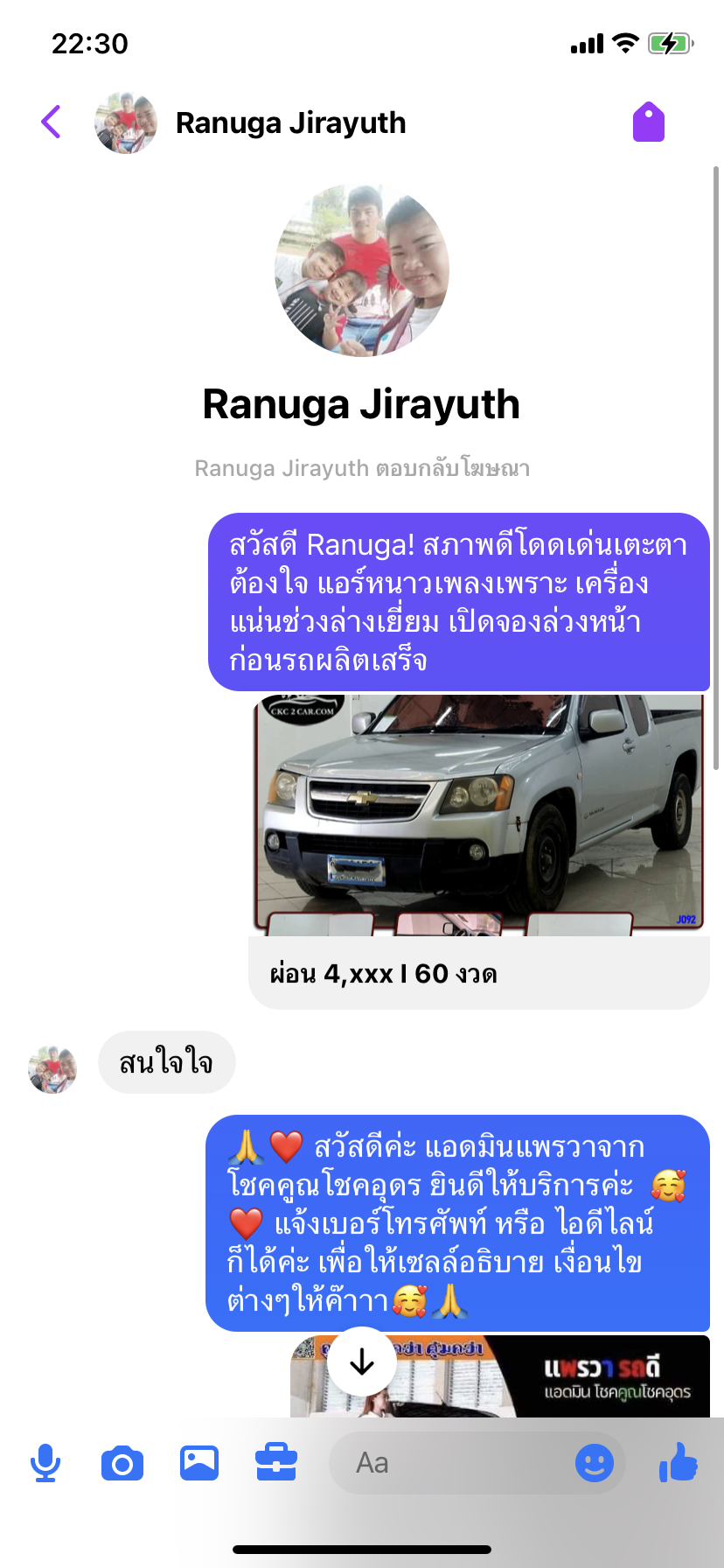Screen dimensions: 724x1568
Task: Jump to latest messages with down arrow
Action: pyautogui.click(x=362, y=1361)
